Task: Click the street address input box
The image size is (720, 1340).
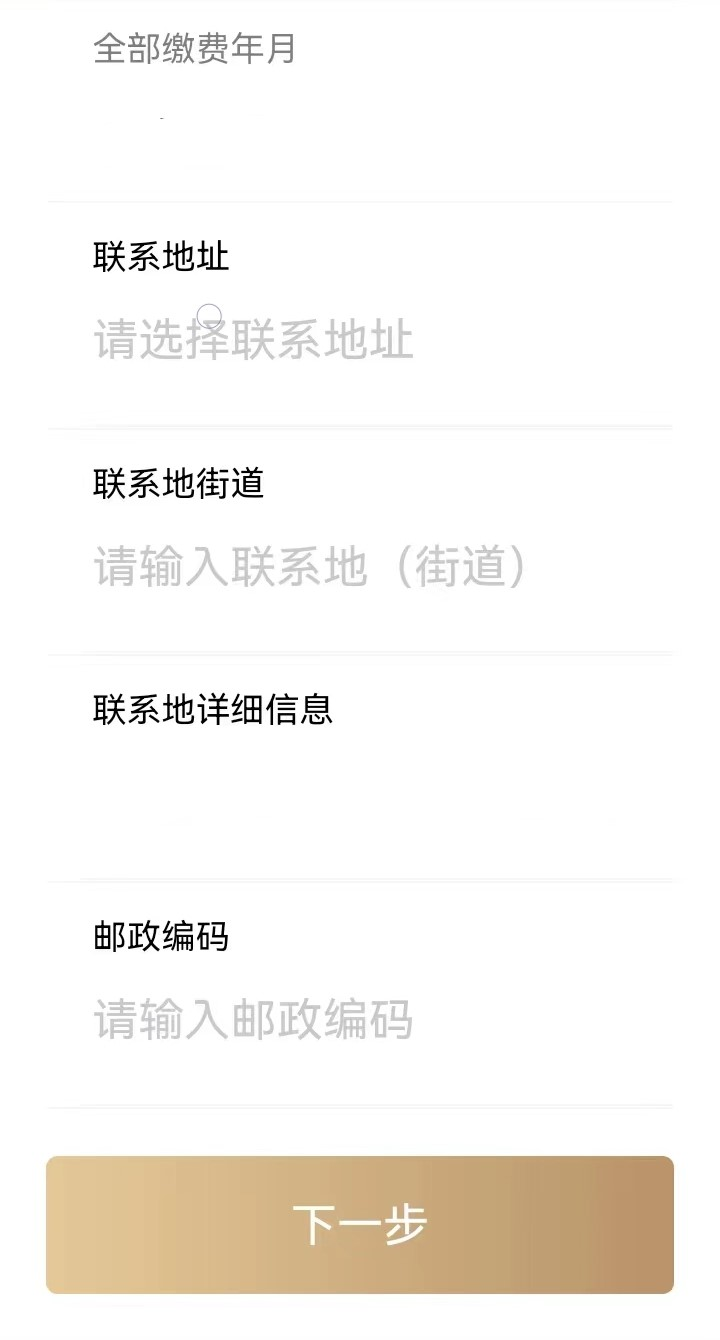Action: click(310, 568)
